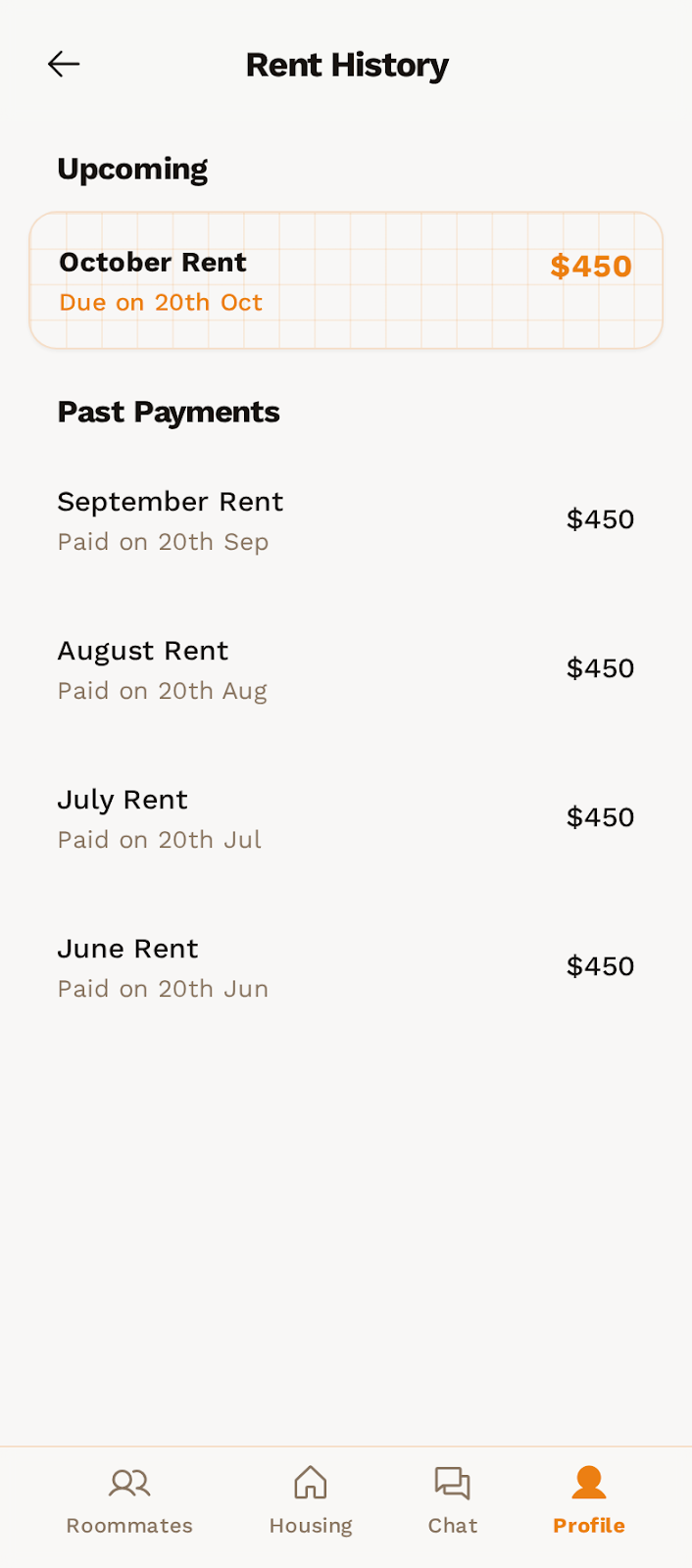Go back using the arrow icon

coord(64,65)
